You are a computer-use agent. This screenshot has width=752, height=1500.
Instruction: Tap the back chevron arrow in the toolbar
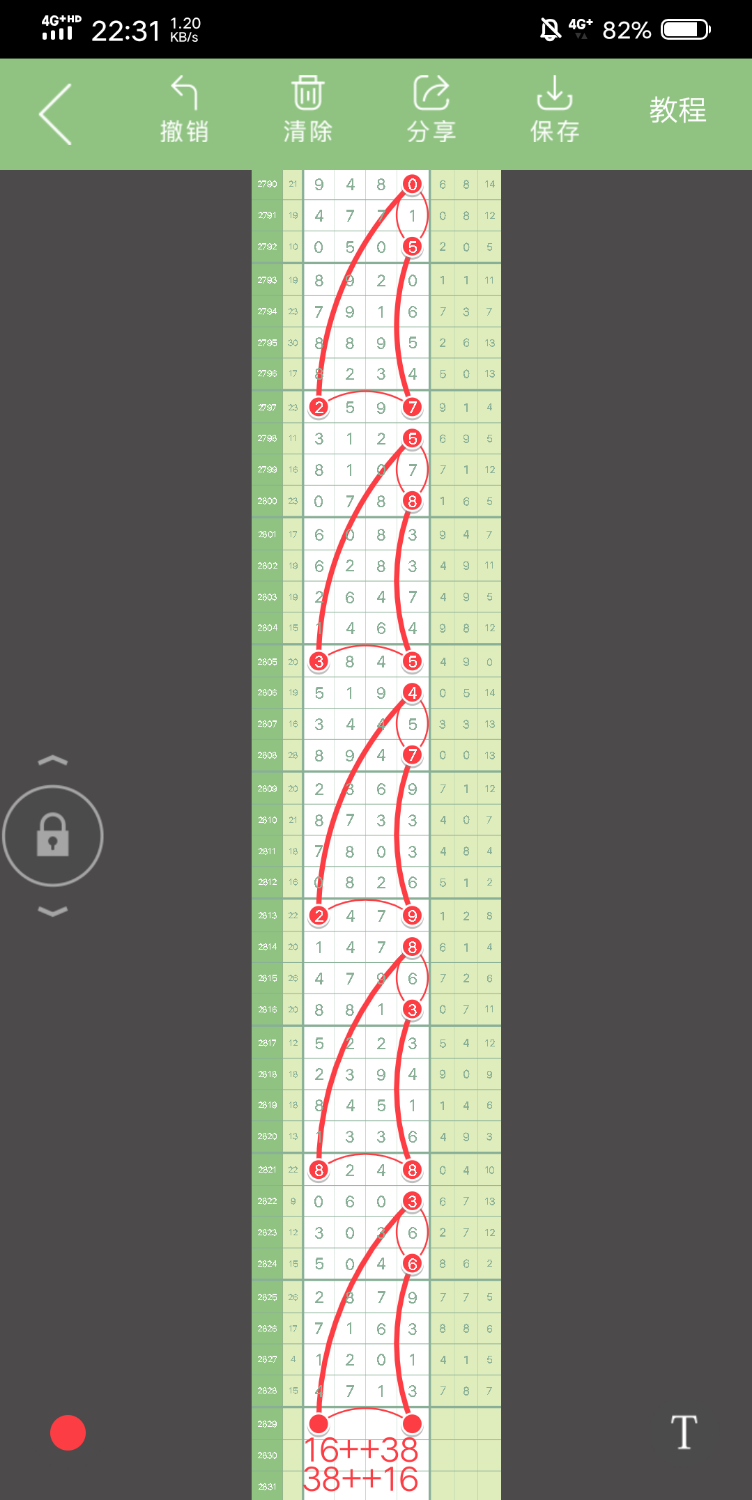(55, 113)
